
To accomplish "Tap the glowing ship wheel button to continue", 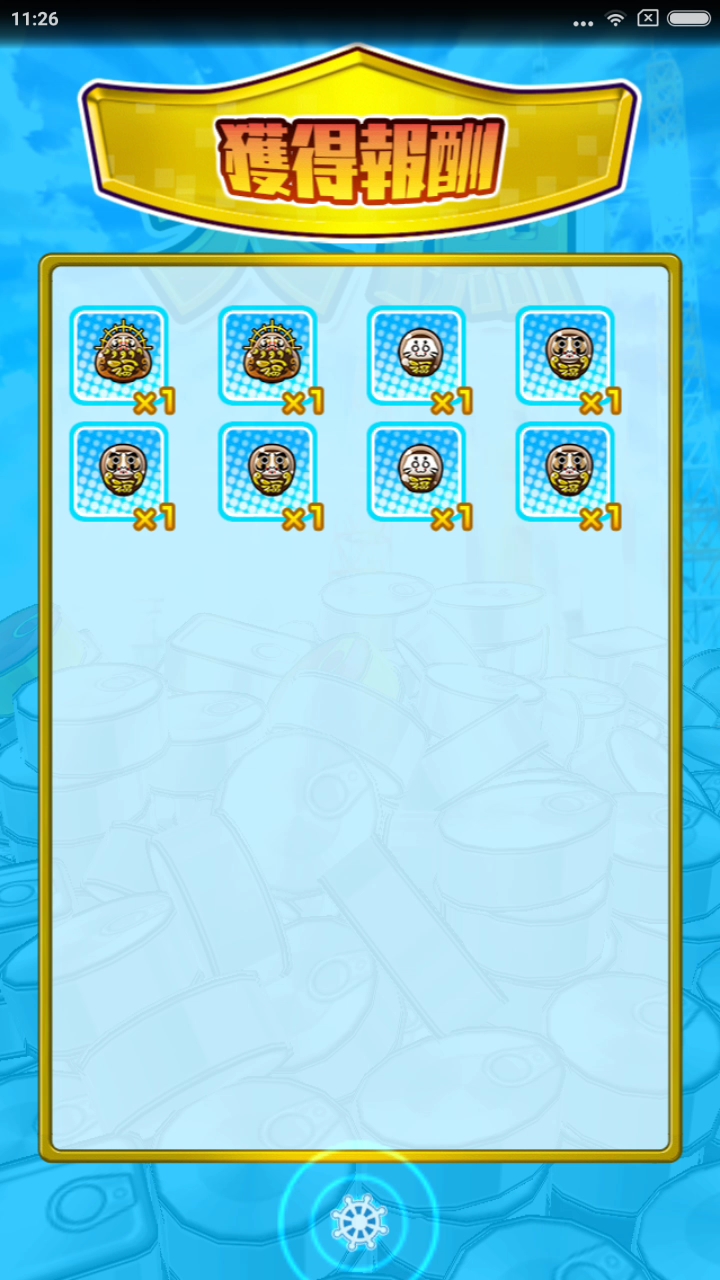I will [359, 1221].
